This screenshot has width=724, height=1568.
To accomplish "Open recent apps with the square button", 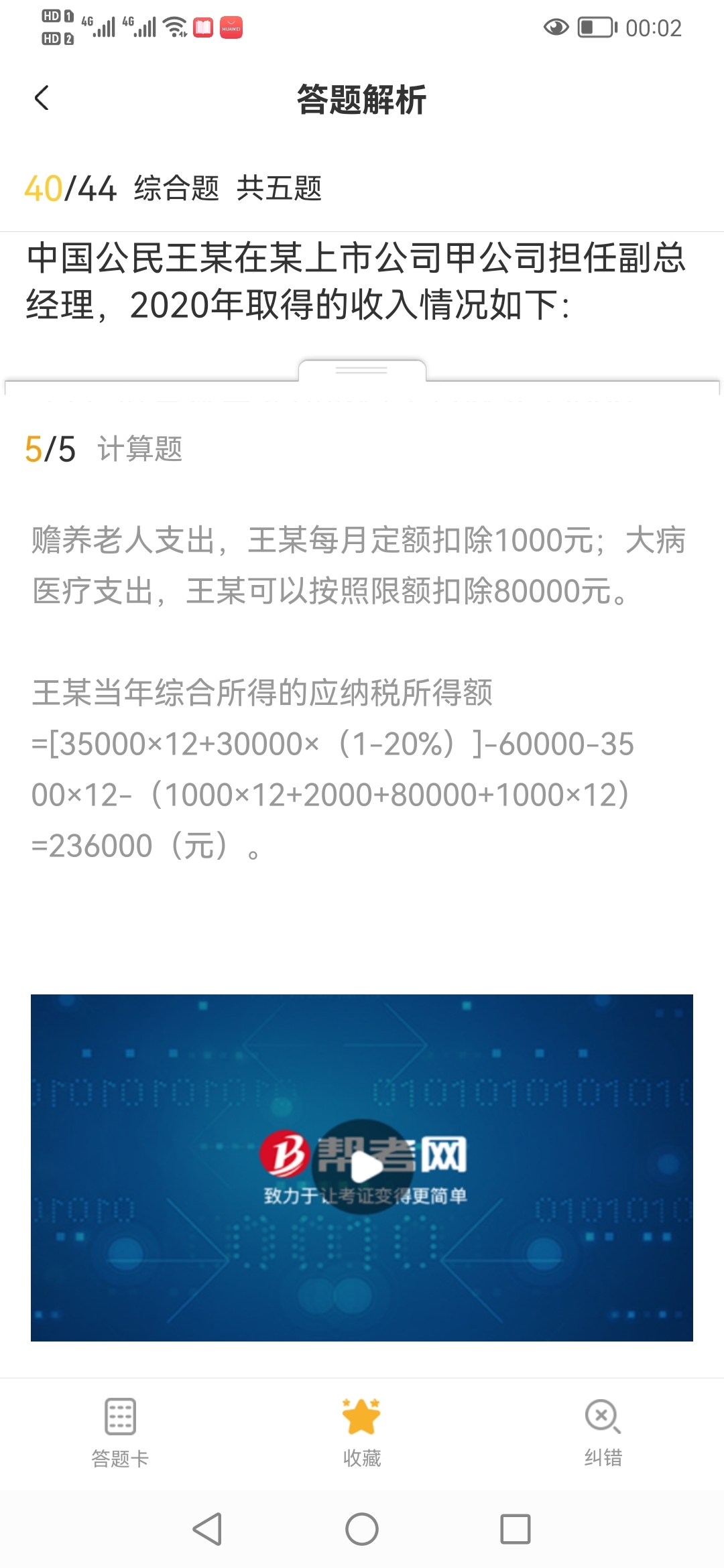I will [515, 1529].
